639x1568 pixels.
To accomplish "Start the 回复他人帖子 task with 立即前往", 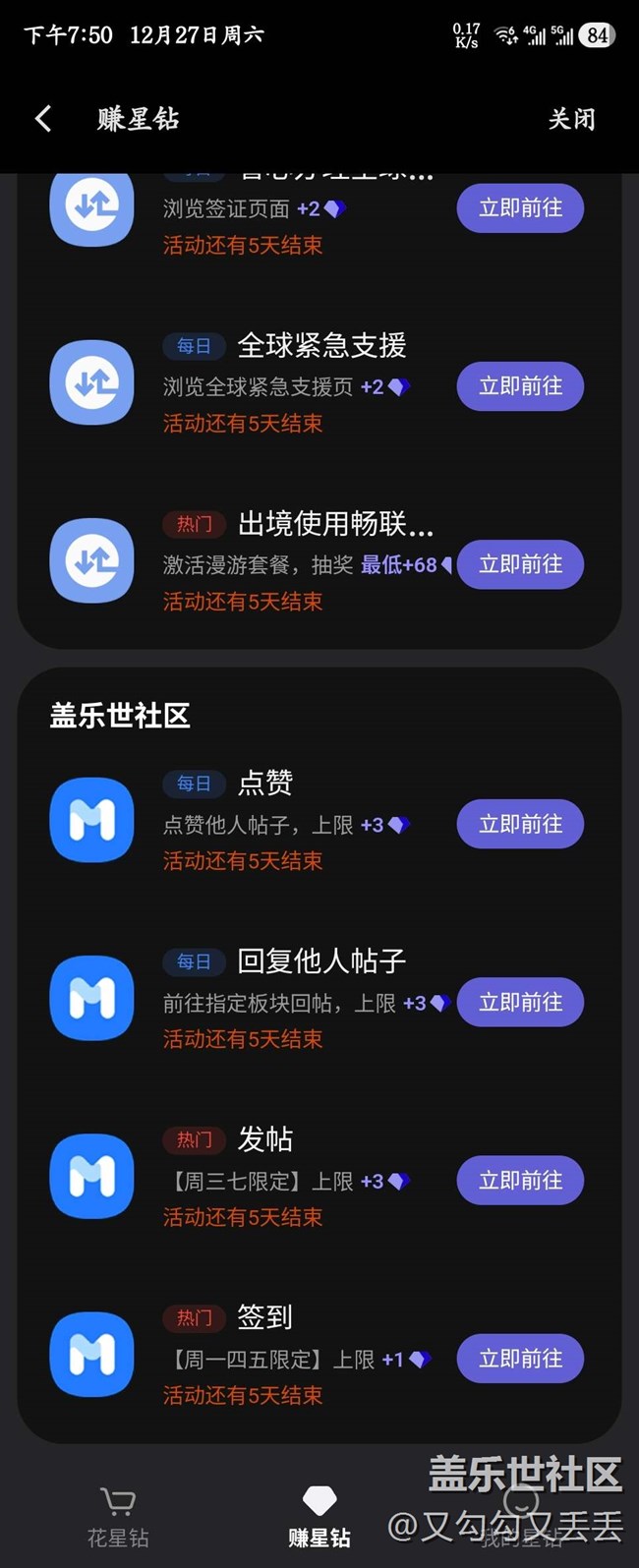I will (x=520, y=1003).
